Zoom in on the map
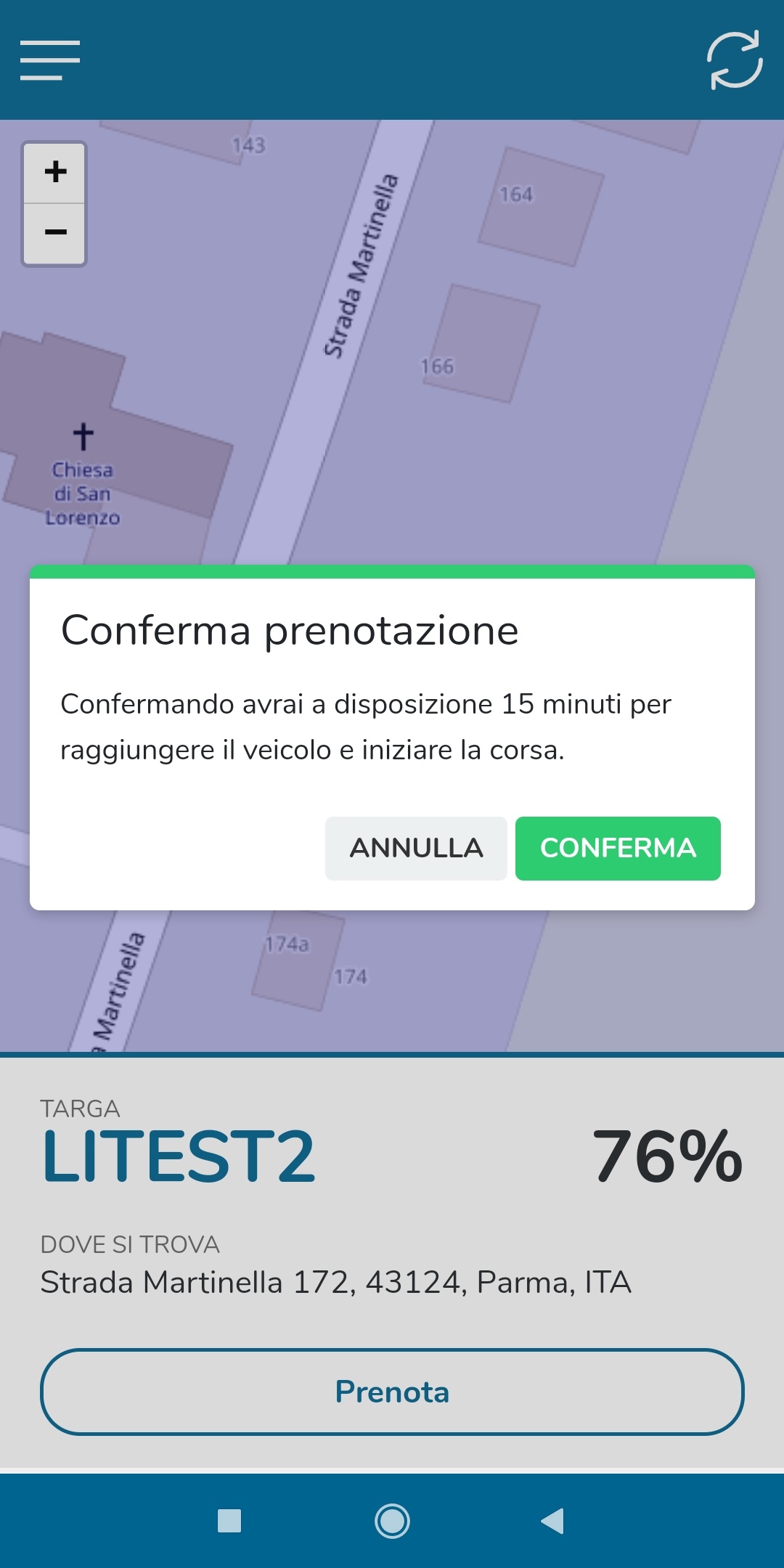The height and width of the screenshot is (1568, 784). 55,173
